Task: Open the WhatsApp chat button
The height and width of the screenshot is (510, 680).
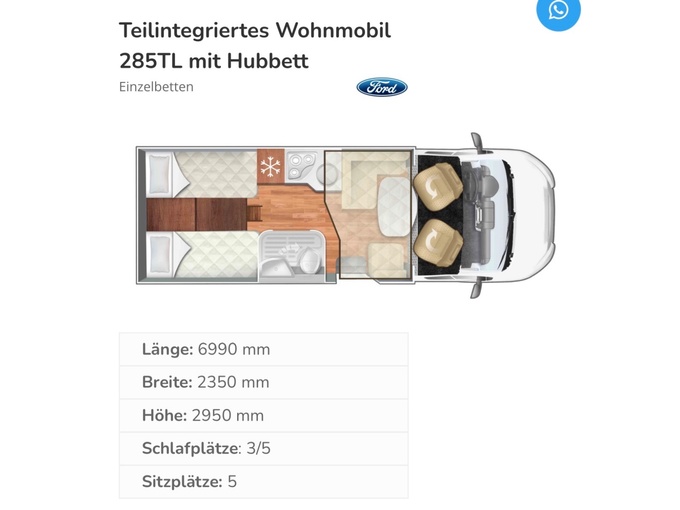Action: [558, 10]
